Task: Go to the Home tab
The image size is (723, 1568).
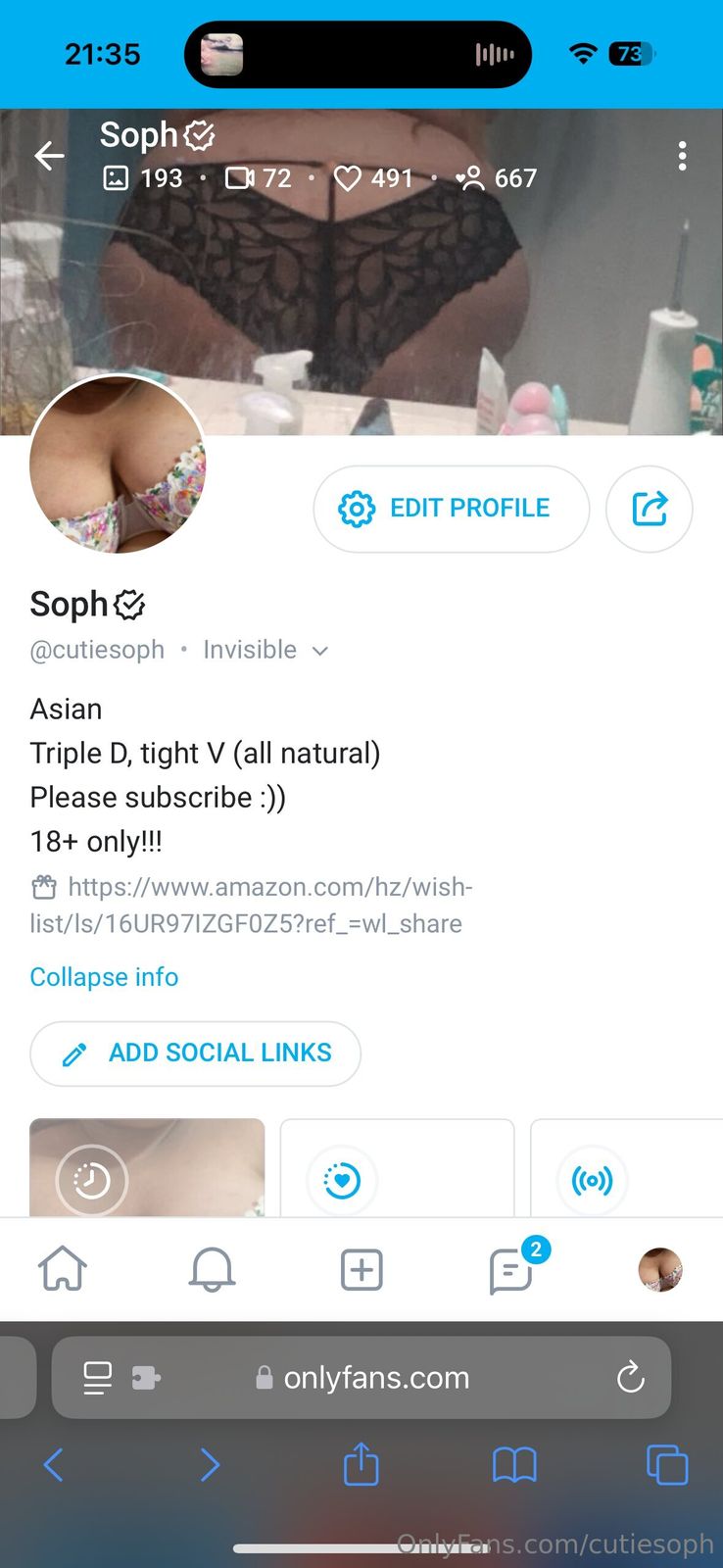Action: tap(63, 1270)
